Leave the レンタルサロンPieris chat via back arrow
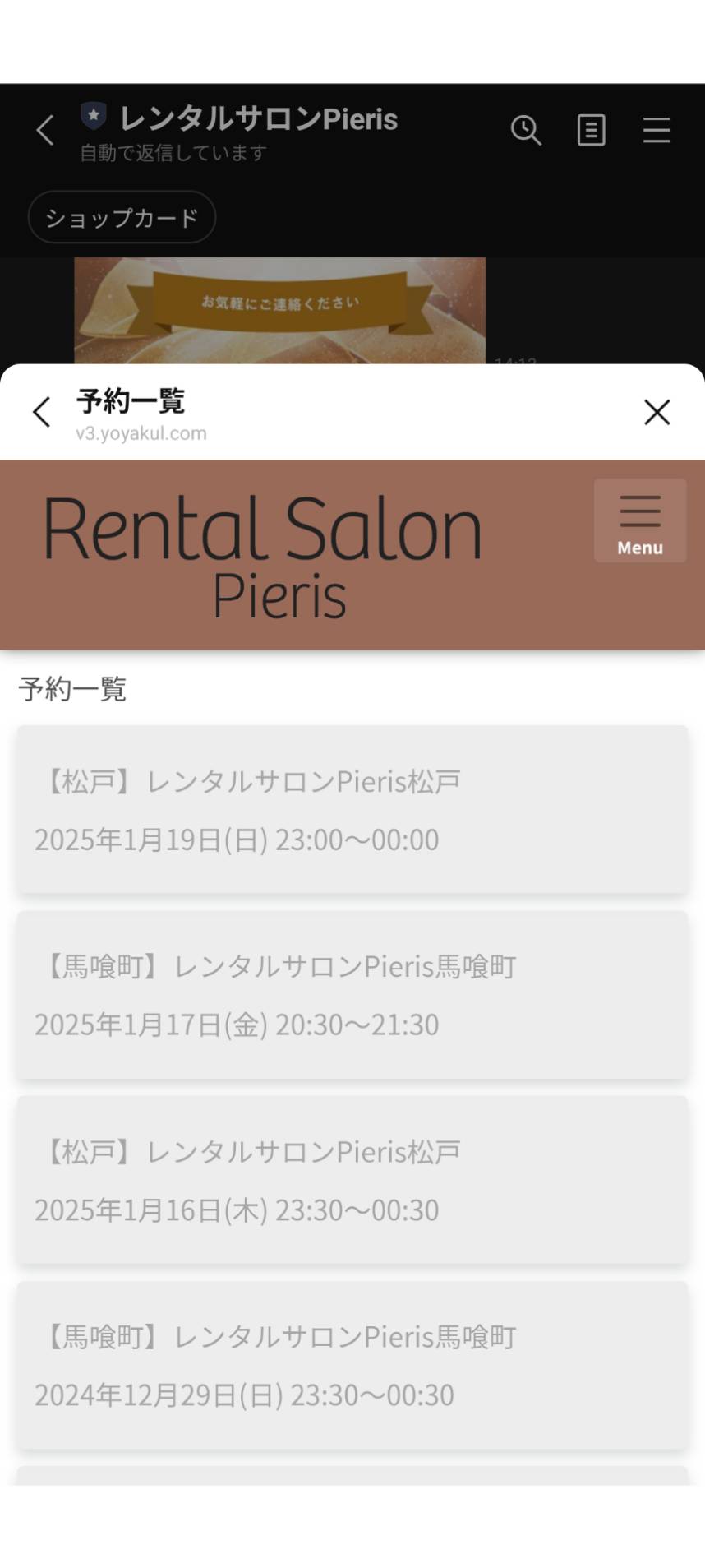This screenshot has width=705, height=1568. (45, 130)
